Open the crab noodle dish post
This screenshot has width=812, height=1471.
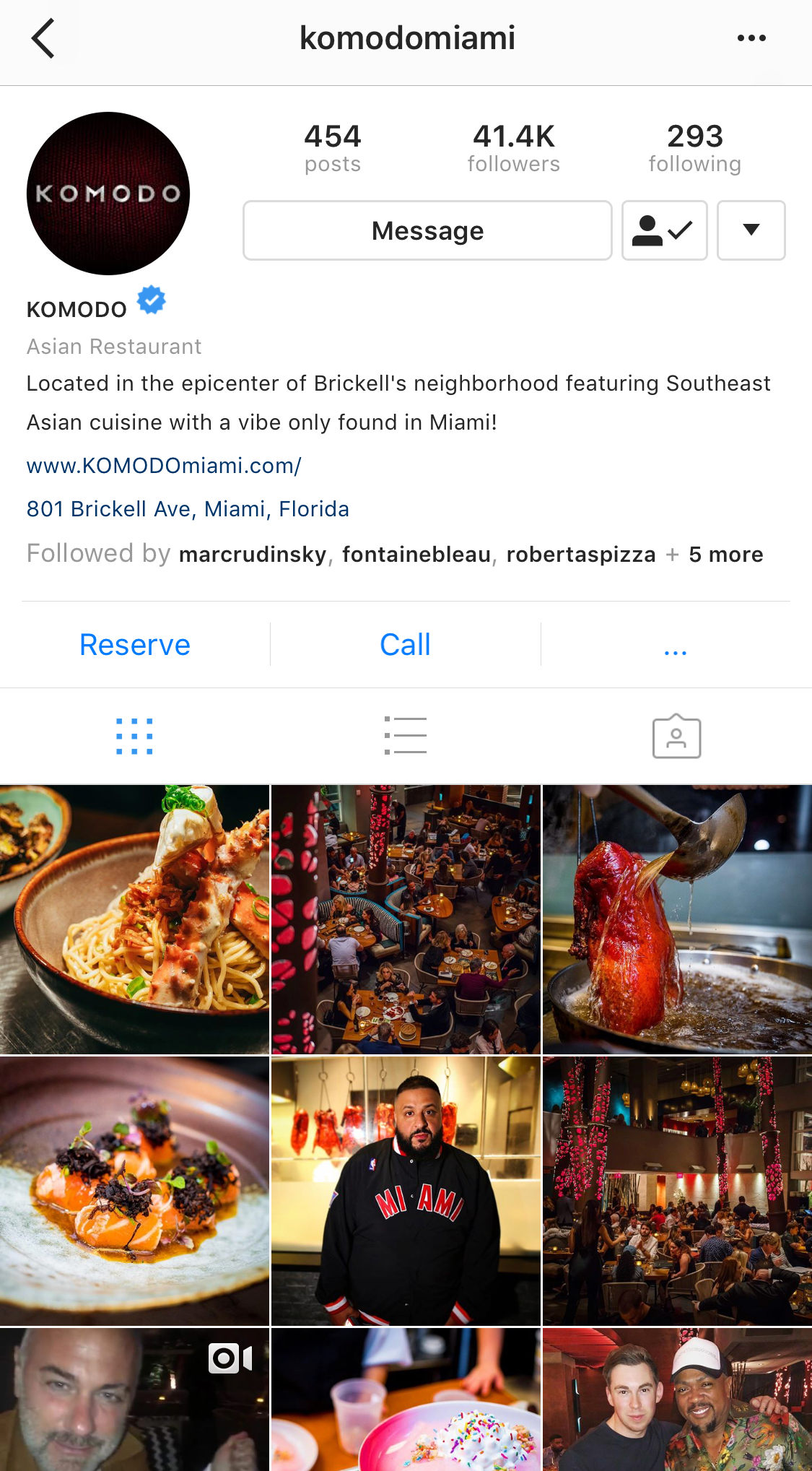coord(134,919)
